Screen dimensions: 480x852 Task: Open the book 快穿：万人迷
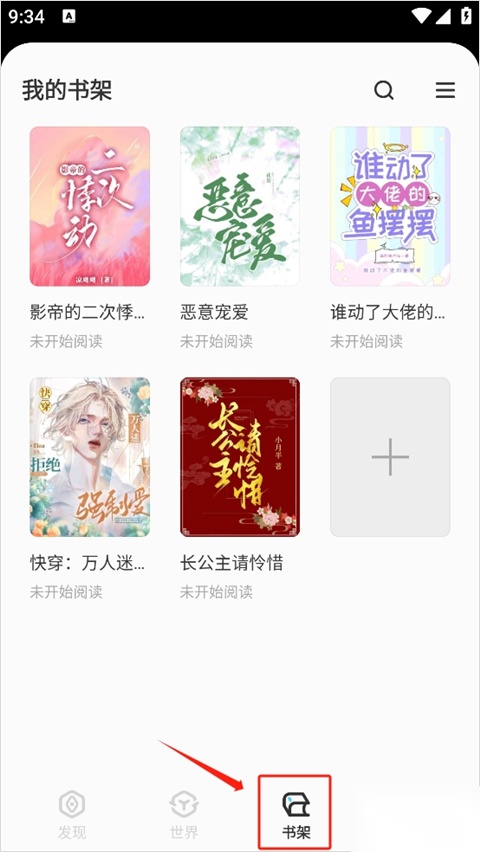pos(90,457)
